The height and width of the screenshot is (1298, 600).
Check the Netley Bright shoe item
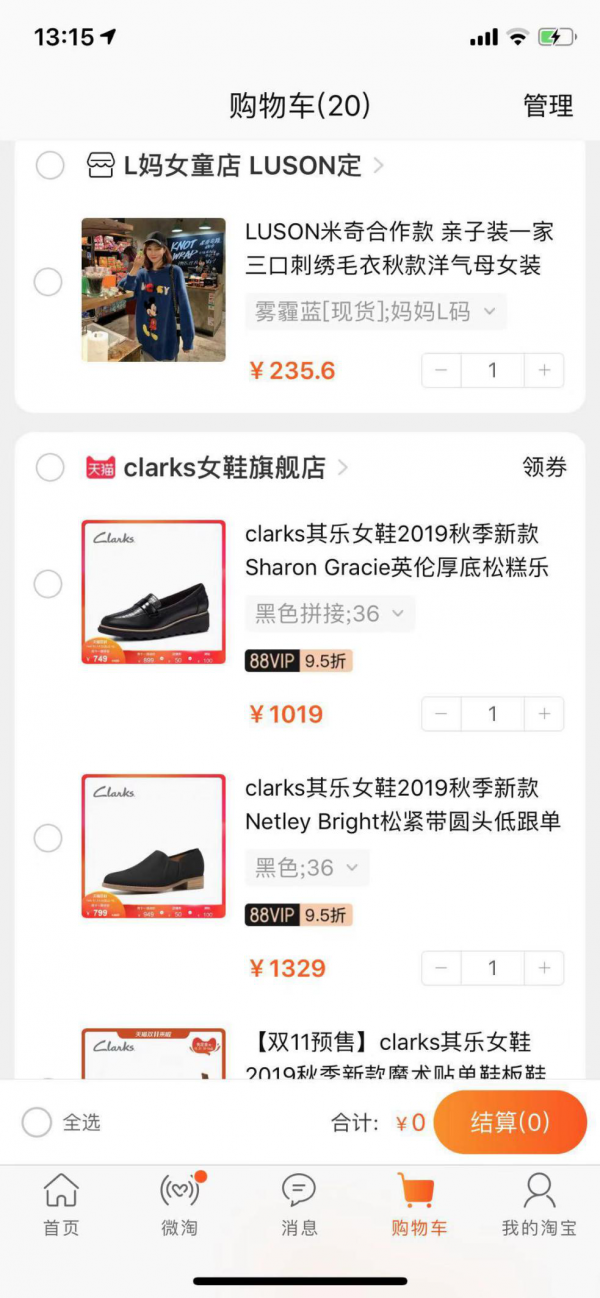pyautogui.click(x=48, y=838)
